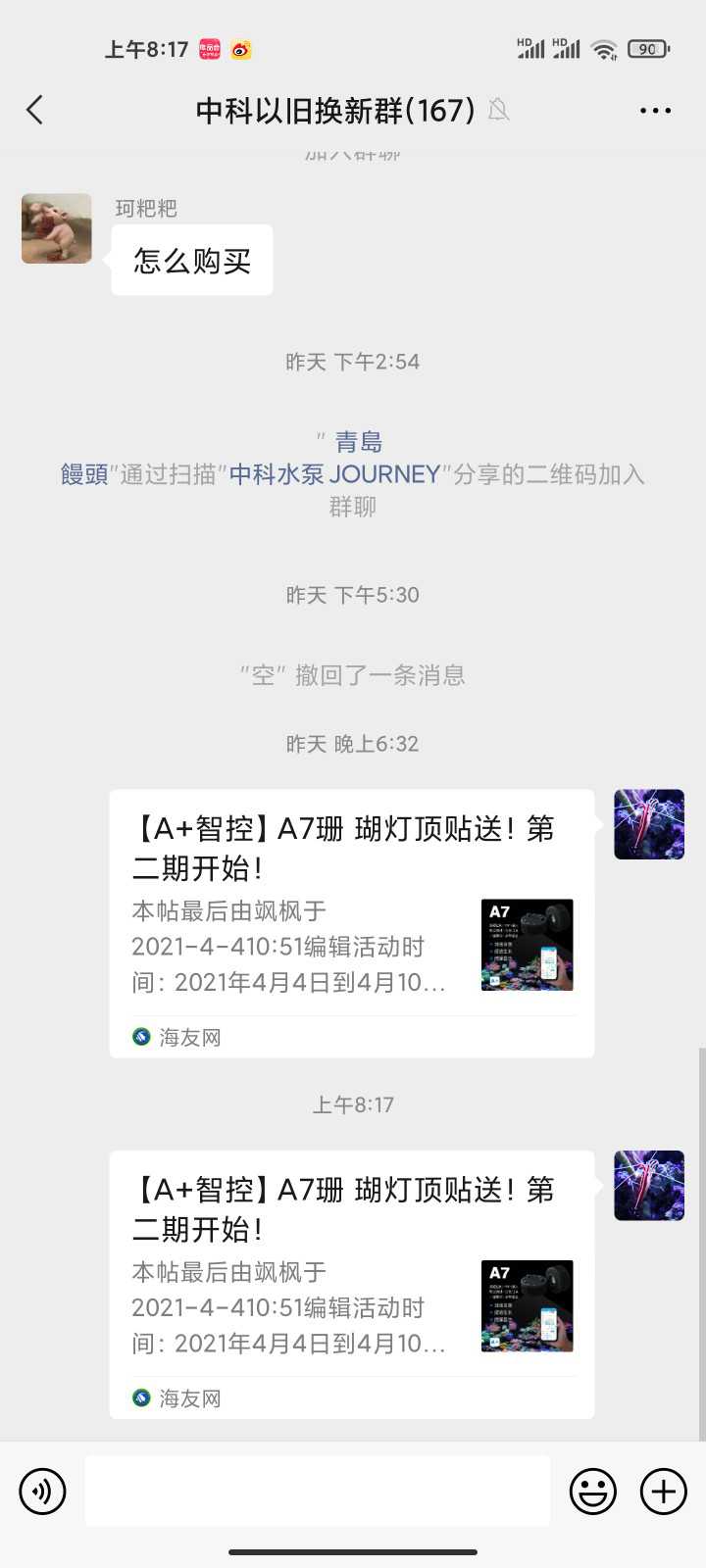This screenshot has height=1568, width=706.
Task: Switch to voice message input
Action: [x=42, y=1492]
